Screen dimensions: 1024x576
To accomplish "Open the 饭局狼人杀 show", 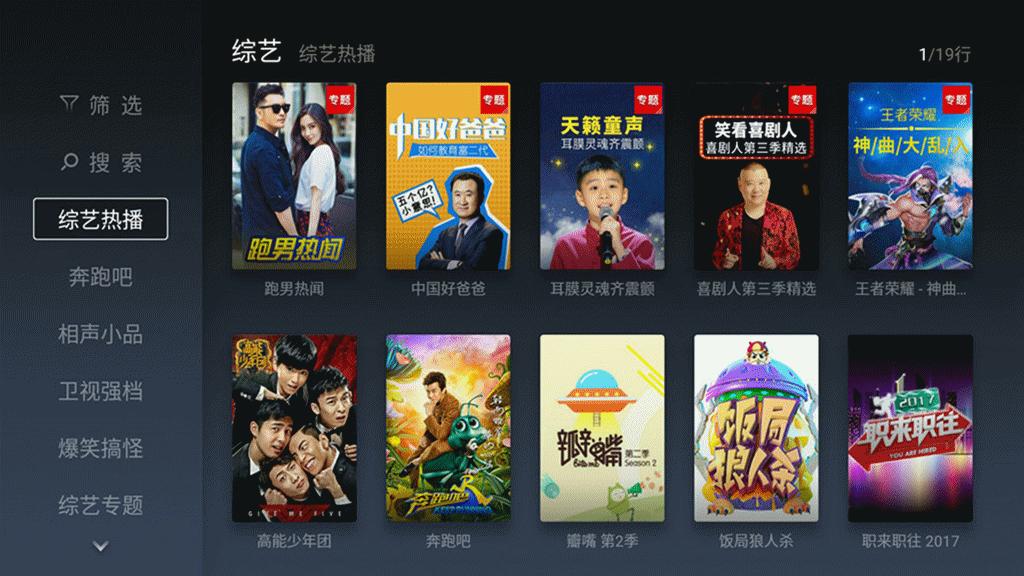I will coord(756,428).
